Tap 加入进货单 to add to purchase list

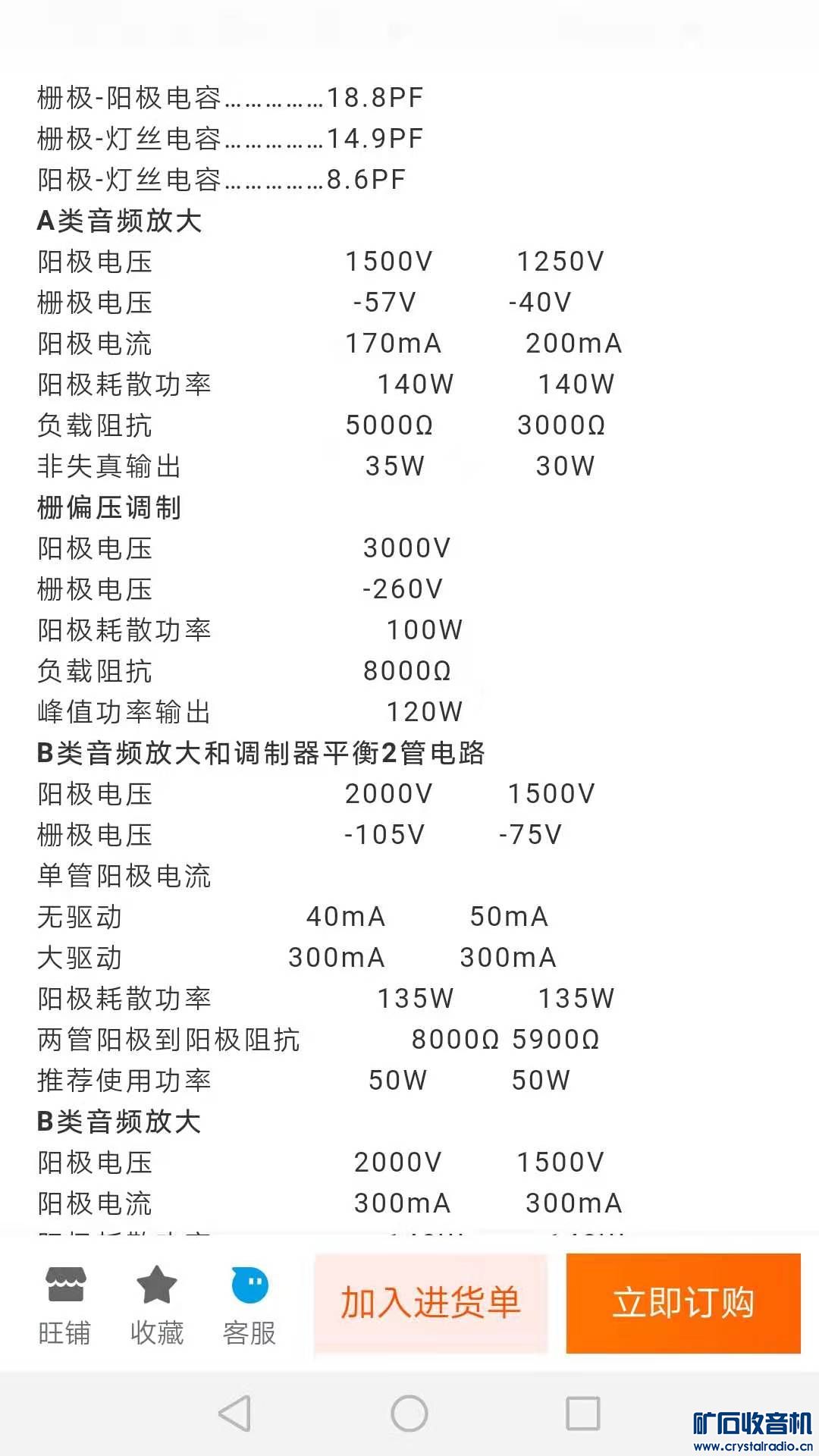coord(431,1303)
